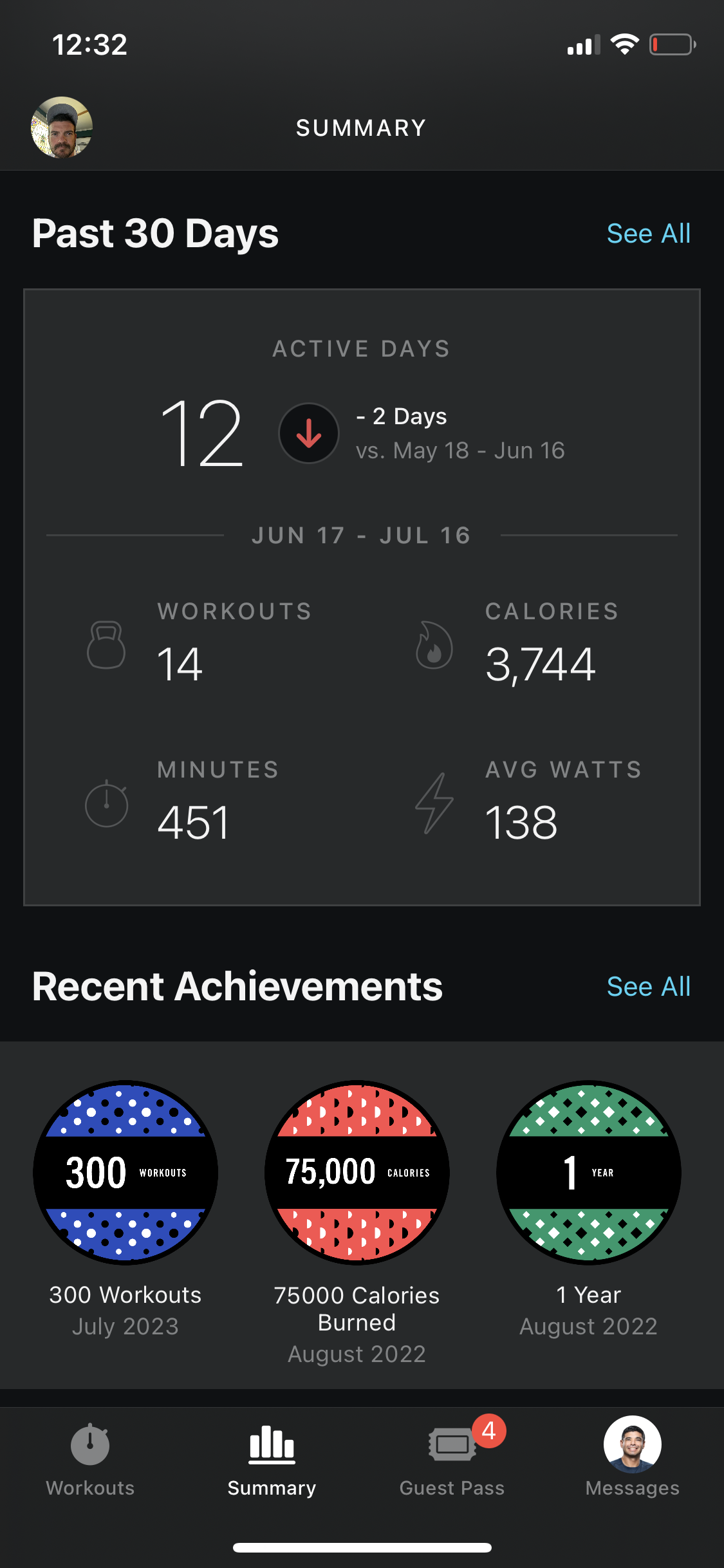
Task: Click See All next to Past 30 Days
Action: click(x=648, y=234)
